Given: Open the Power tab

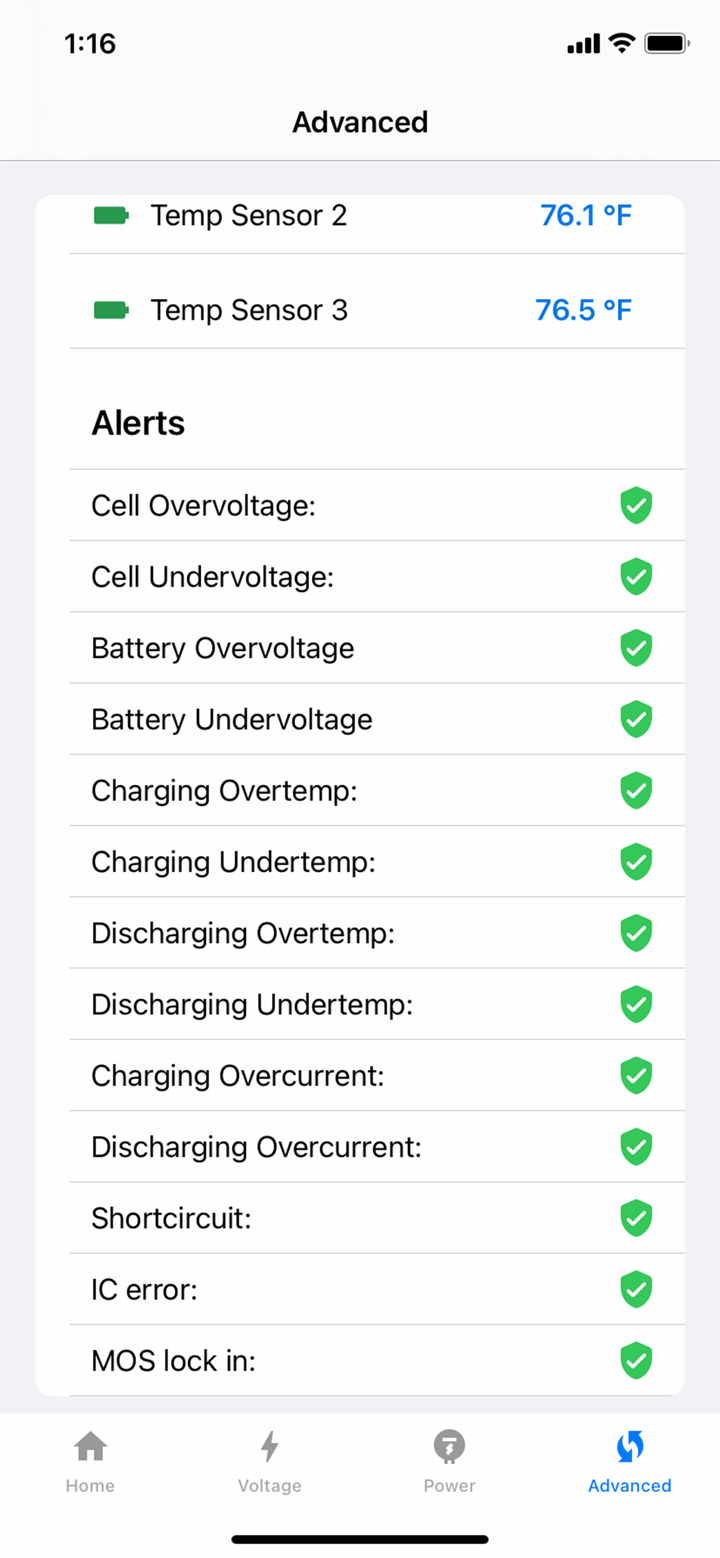Looking at the screenshot, I should 449,1462.
